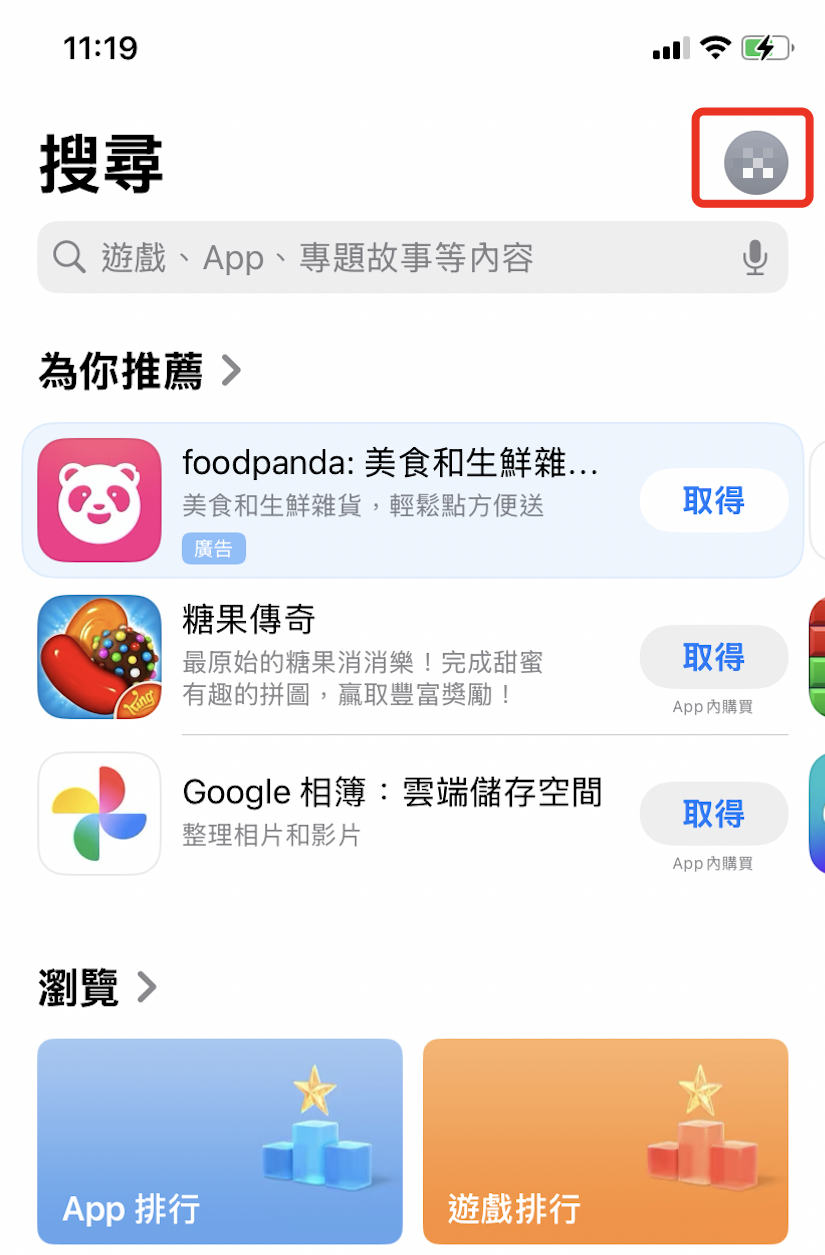Tap the charging battery icon
This screenshot has height=1255, width=825.
pyautogui.click(x=765, y=47)
